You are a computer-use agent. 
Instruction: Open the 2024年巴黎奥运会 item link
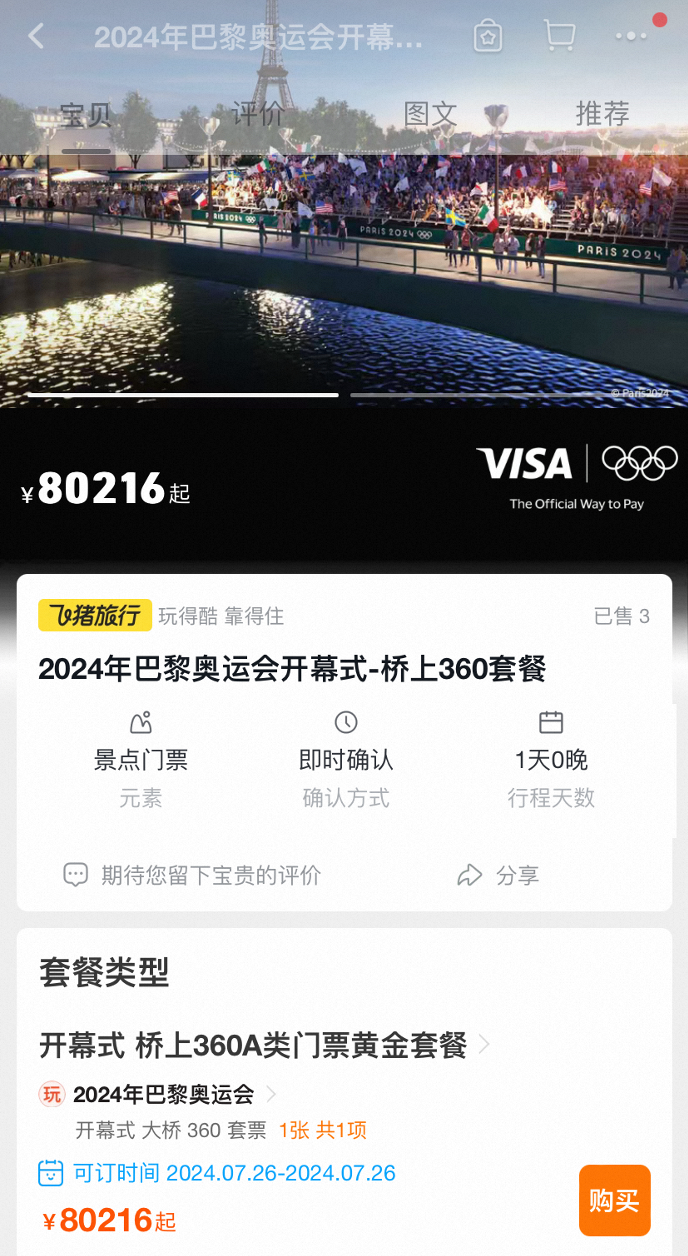tap(164, 1094)
